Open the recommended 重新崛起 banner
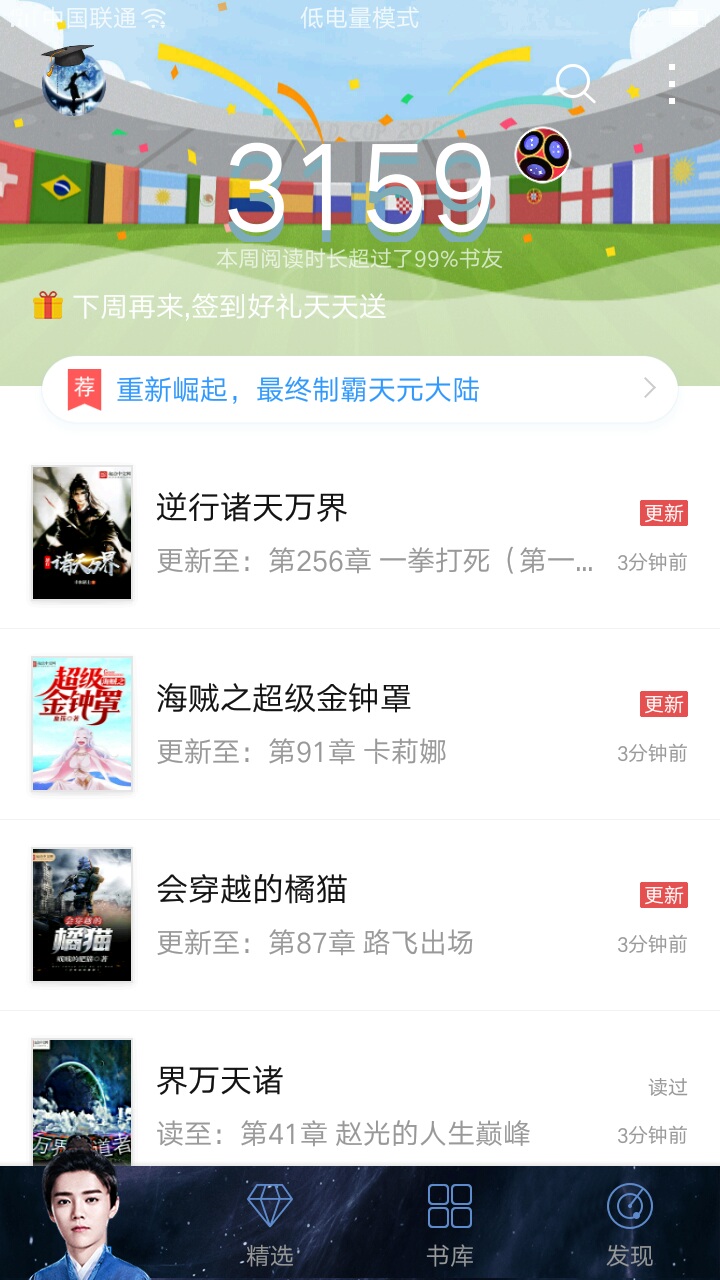 (360, 389)
